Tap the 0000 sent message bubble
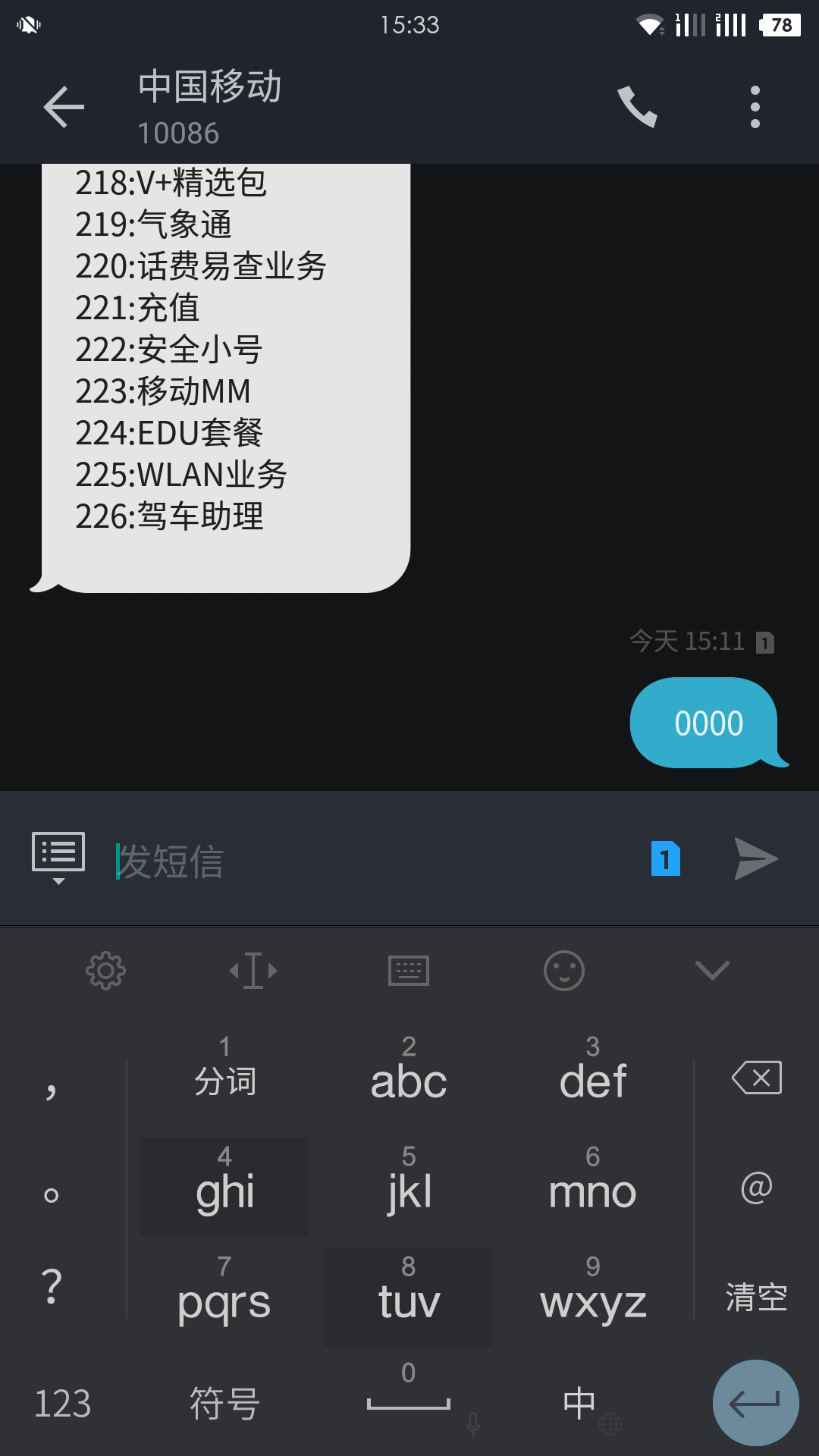Screen dimensions: 819x1456 (x=705, y=723)
